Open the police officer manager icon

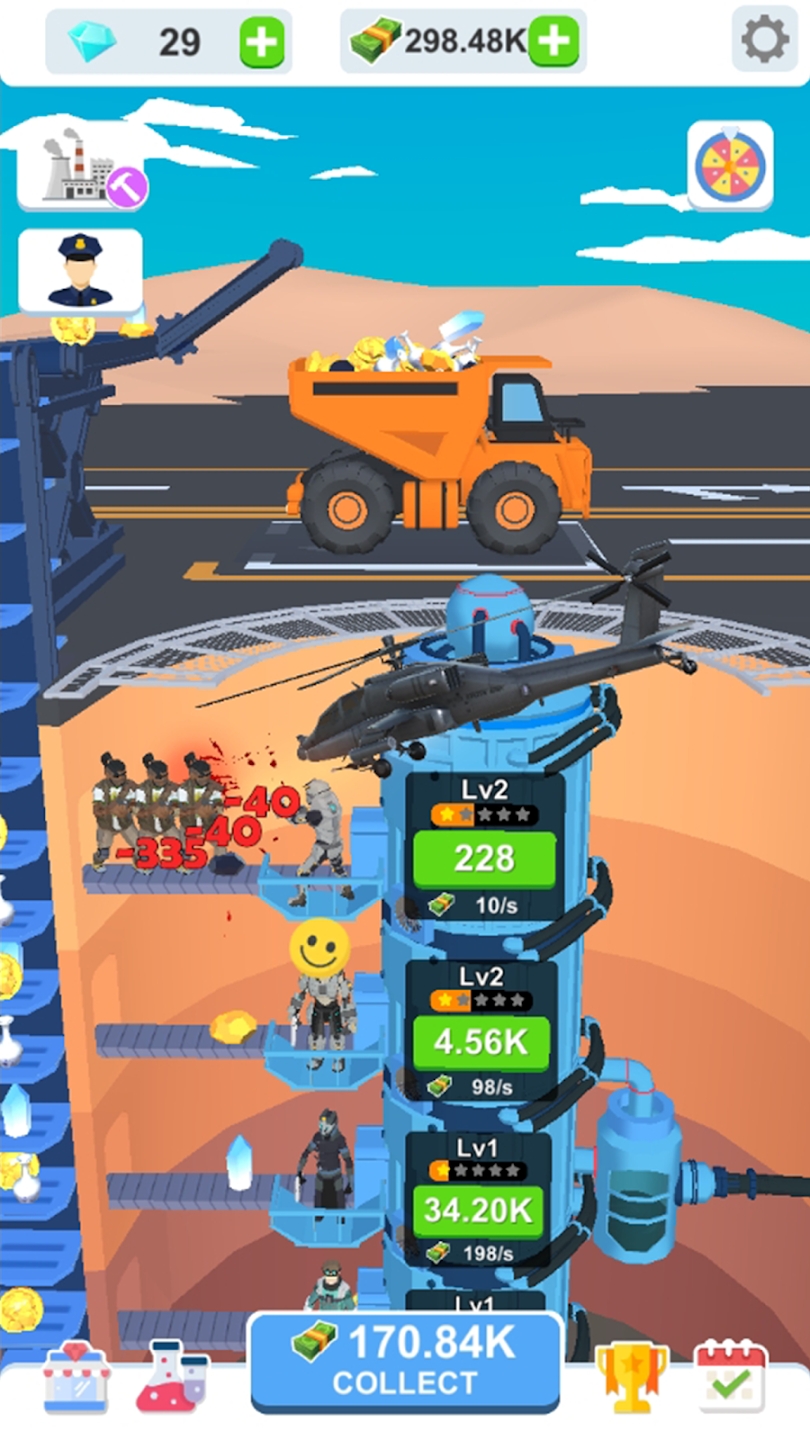pyautogui.click(x=80, y=271)
